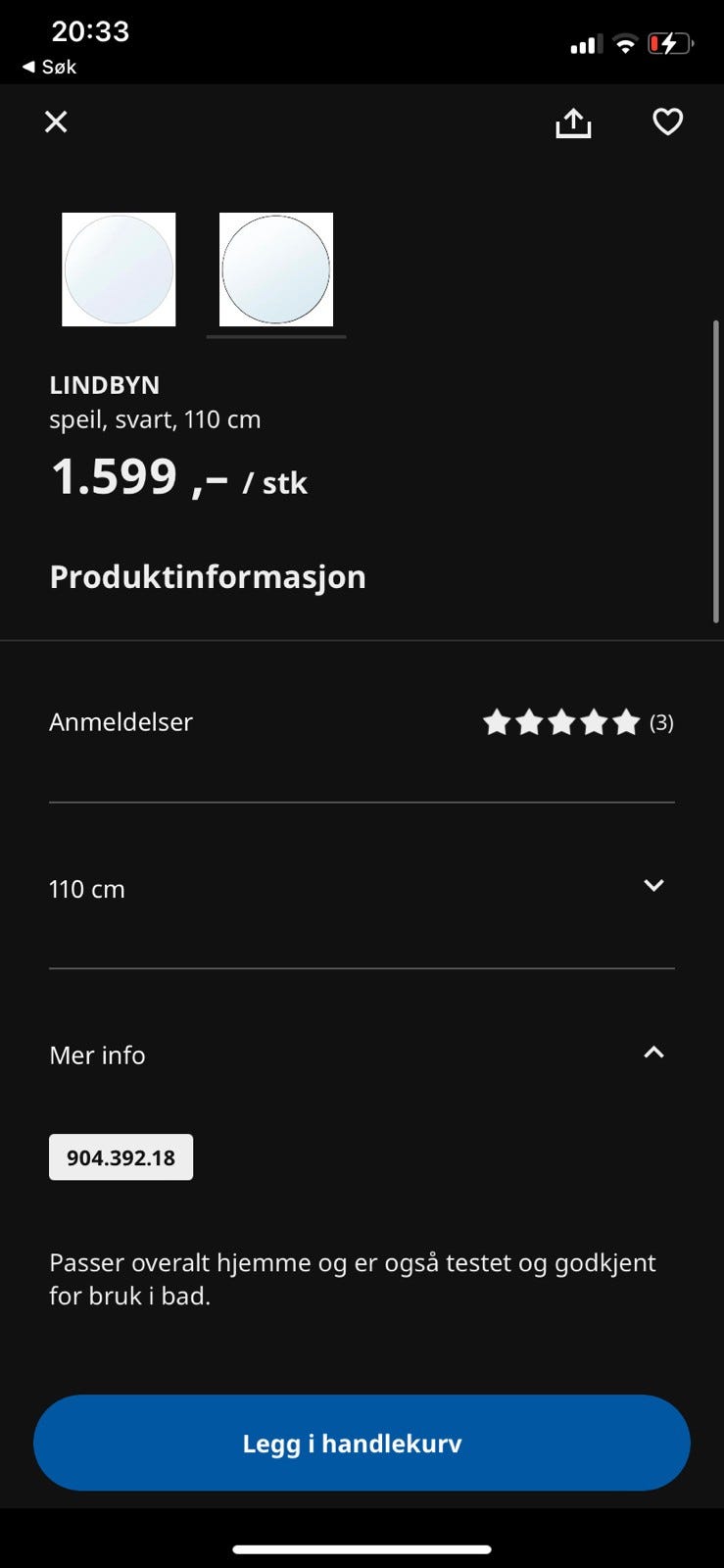Select the white mirror variant thumbnail
The height and width of the screenshot is (1568, 724).
click(119, 269)
